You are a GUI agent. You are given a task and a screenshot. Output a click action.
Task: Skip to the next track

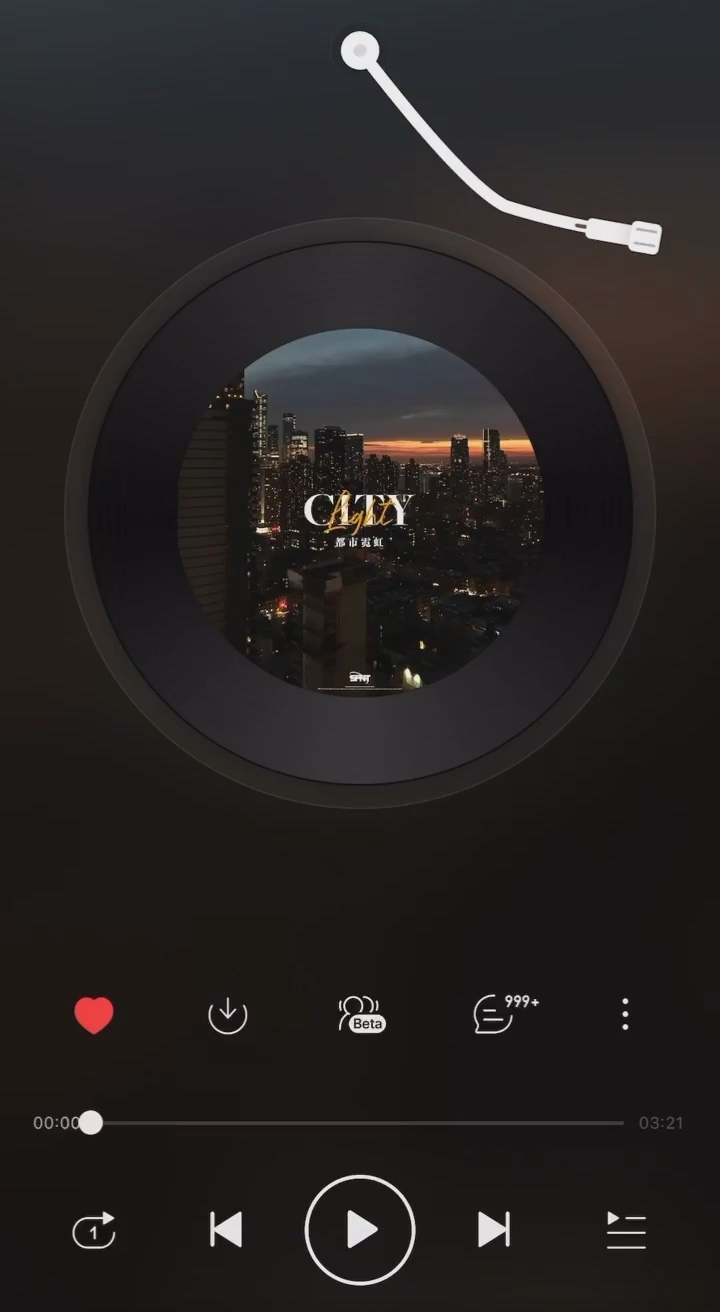(493, 1230)
